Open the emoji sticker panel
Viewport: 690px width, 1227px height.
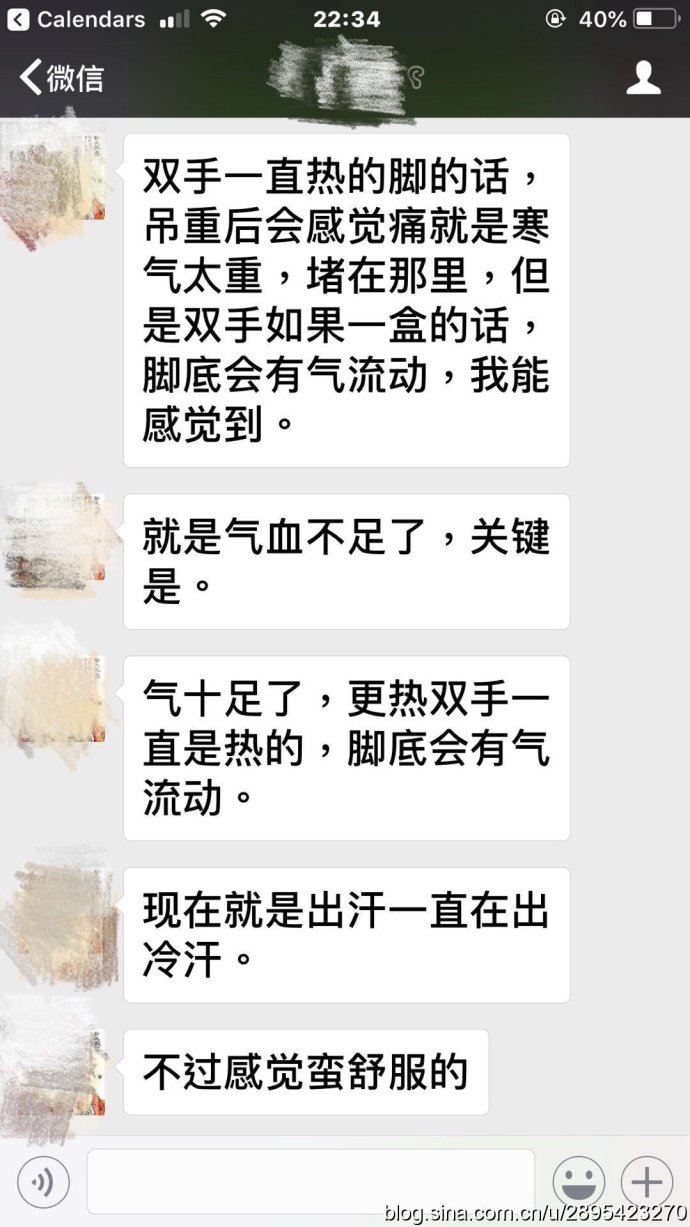579,1183
